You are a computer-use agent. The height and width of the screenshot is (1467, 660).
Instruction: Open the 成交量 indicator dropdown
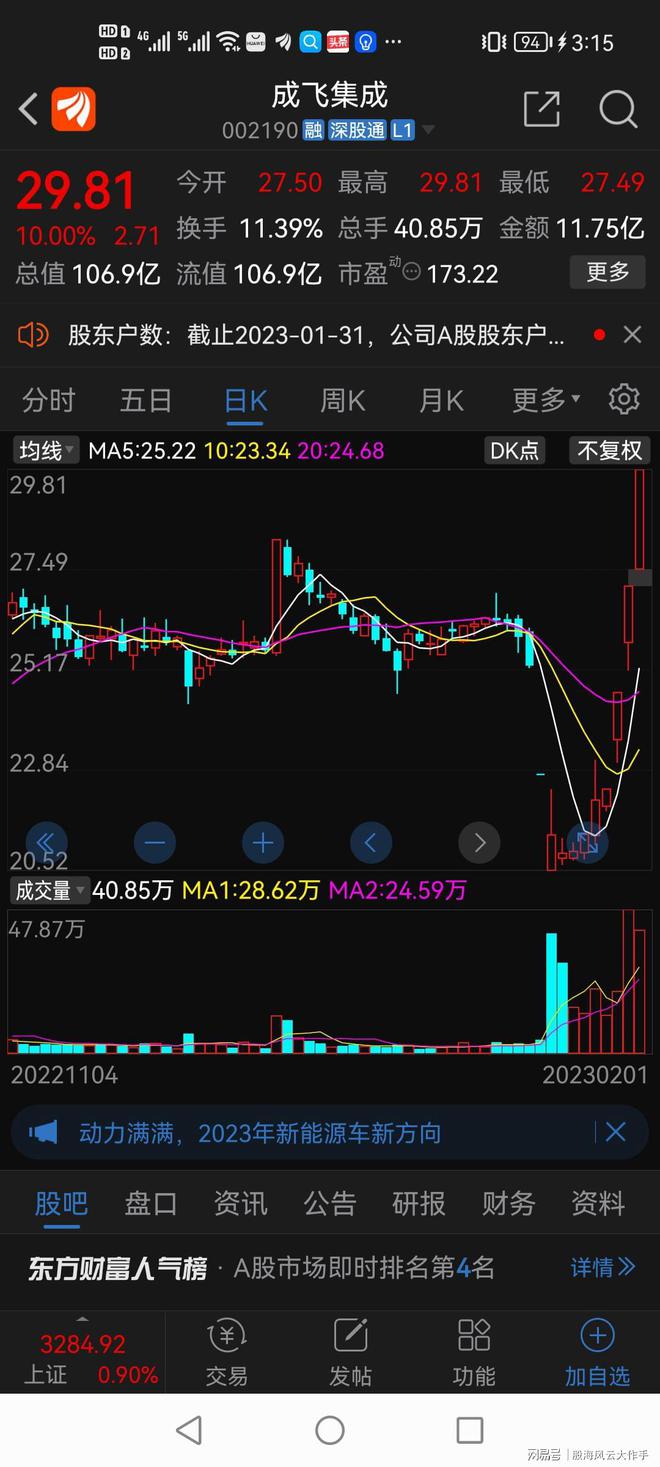click(x=50, y=890)
